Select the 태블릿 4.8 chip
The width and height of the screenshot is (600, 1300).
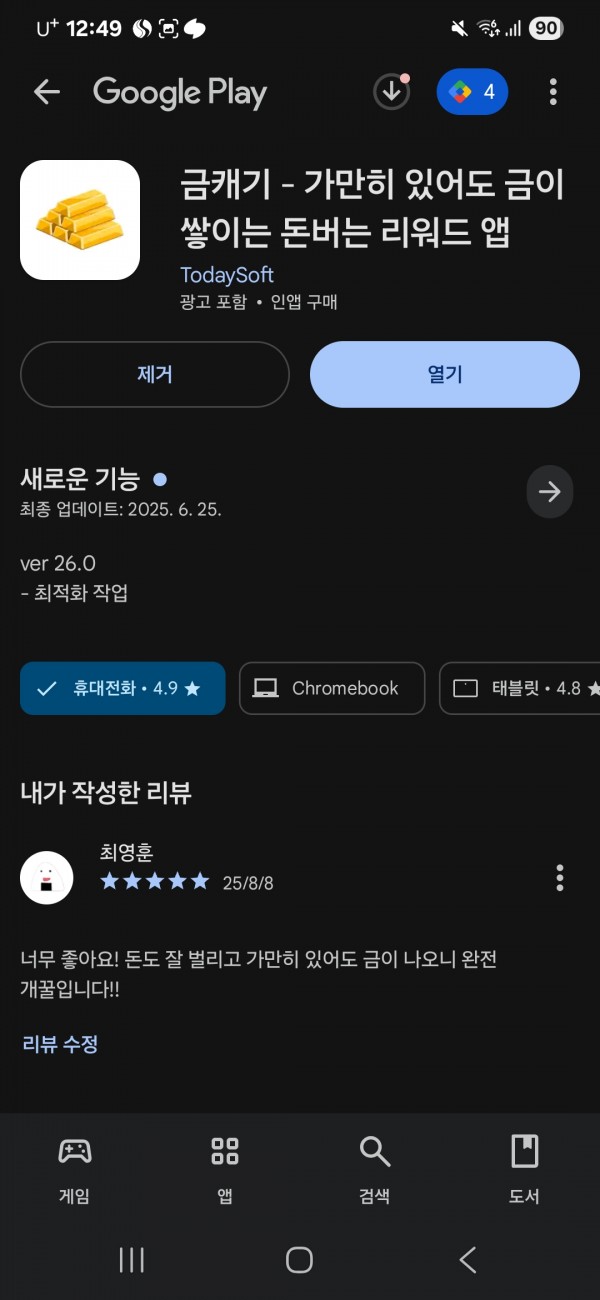click(x=520, y=688)
